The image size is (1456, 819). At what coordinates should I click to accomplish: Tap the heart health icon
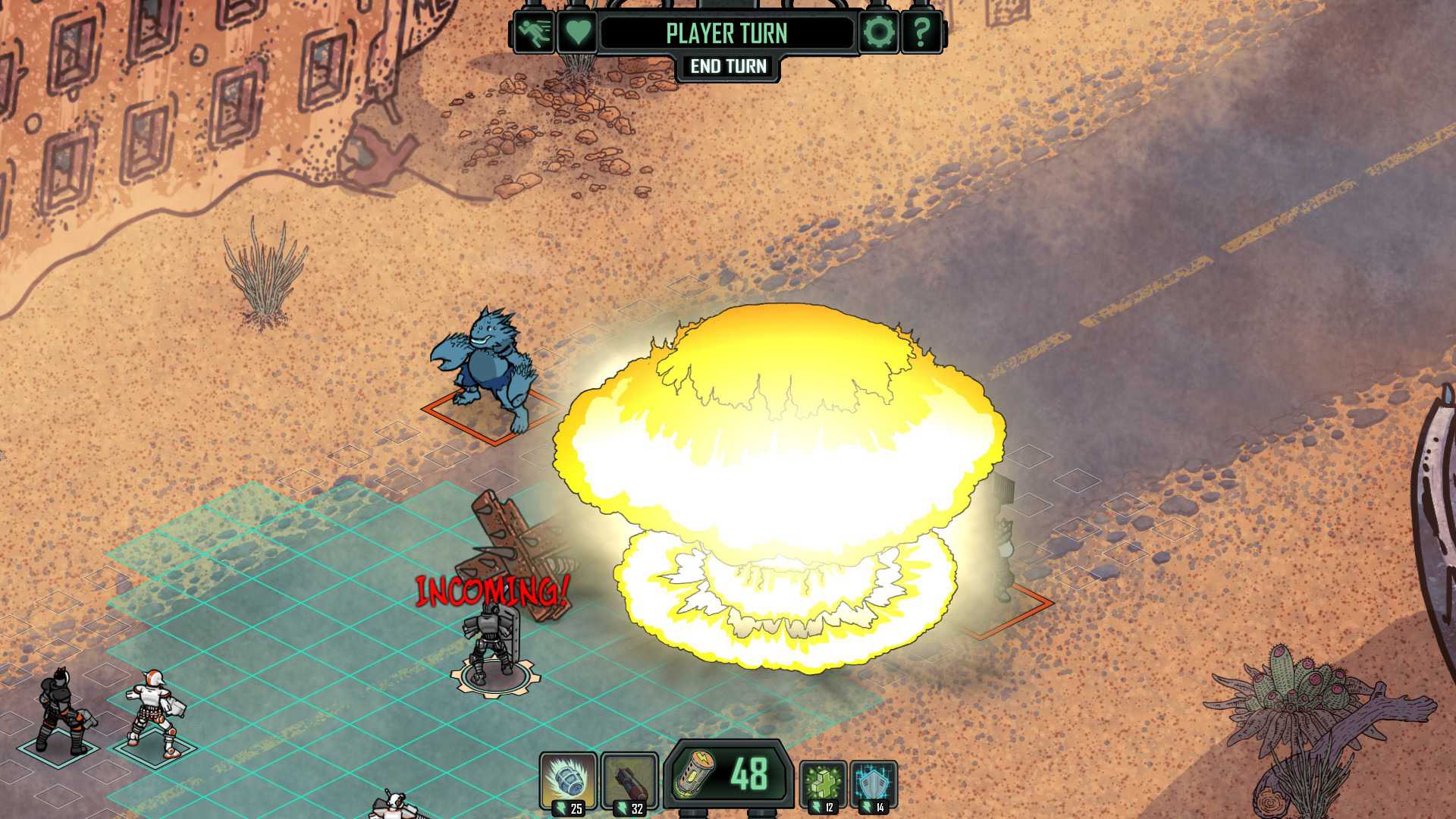577,33
